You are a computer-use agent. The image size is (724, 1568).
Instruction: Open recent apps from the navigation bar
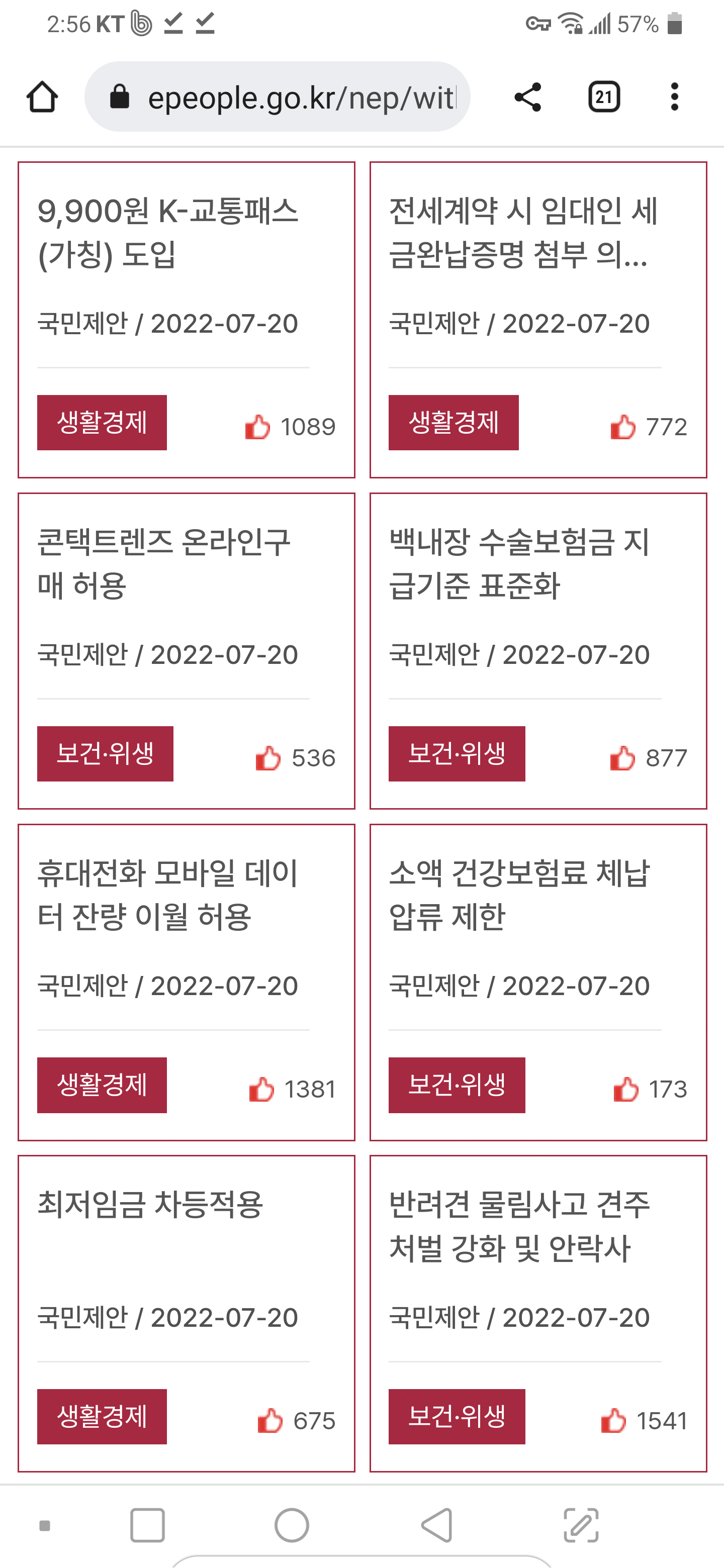pos(147,1525)
